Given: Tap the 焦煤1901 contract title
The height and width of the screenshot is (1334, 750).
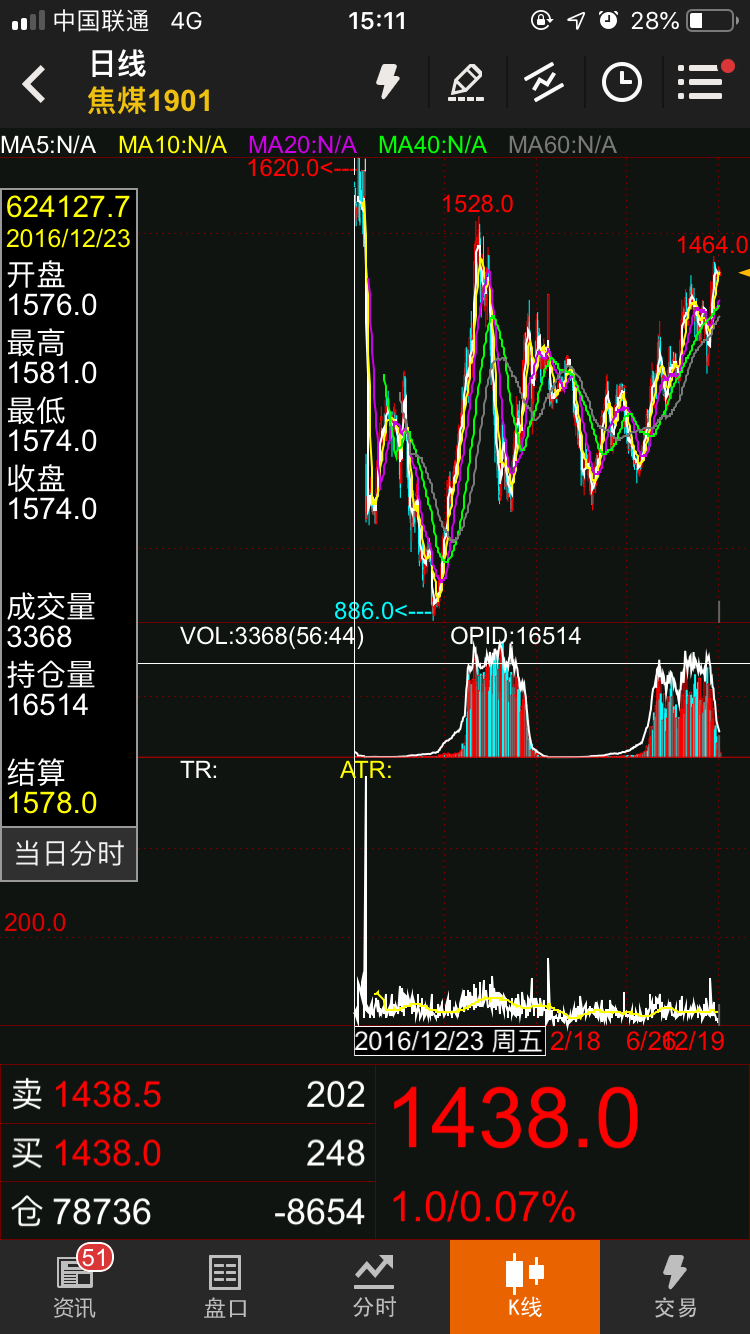Looking at the screenshot, I should [x=150, y=100].
